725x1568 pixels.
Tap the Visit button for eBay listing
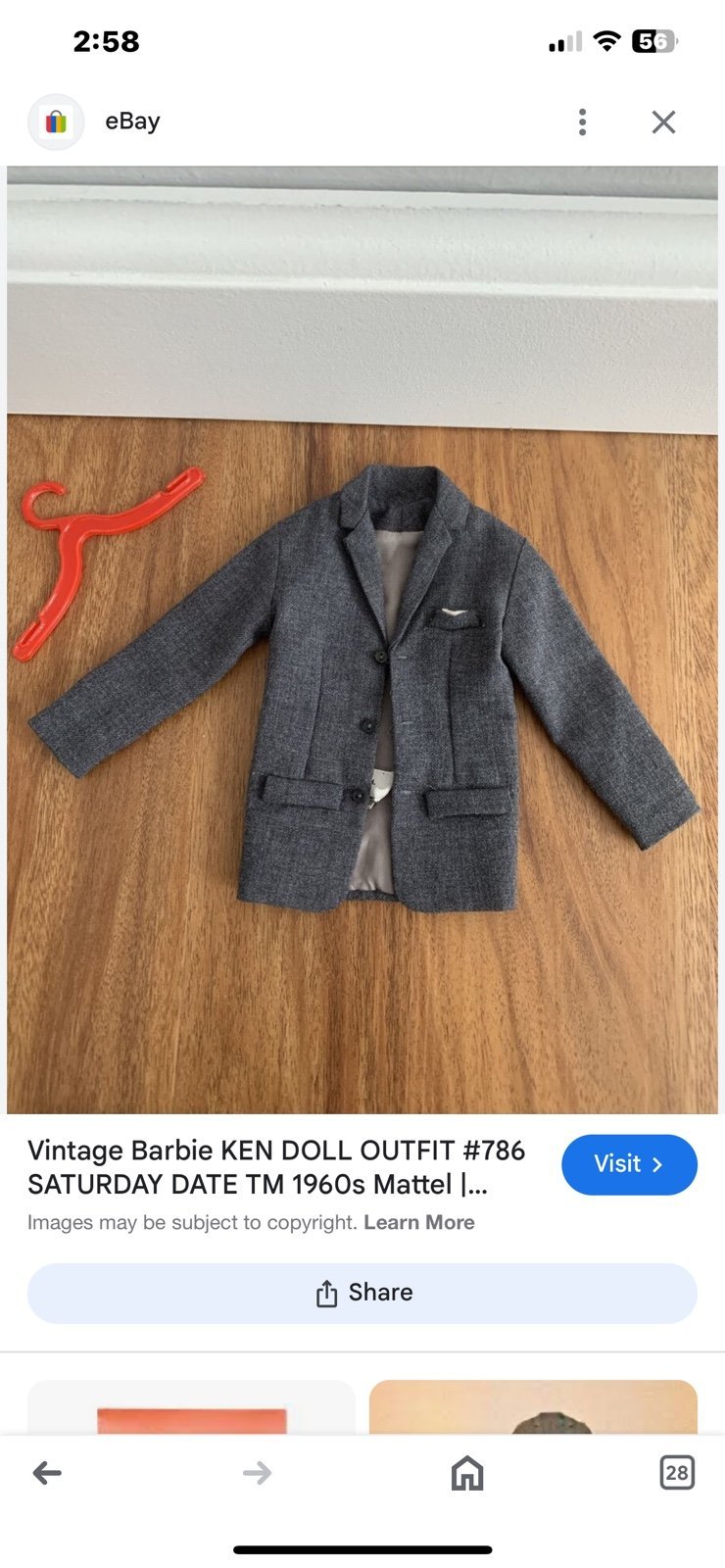[629, 1164]
